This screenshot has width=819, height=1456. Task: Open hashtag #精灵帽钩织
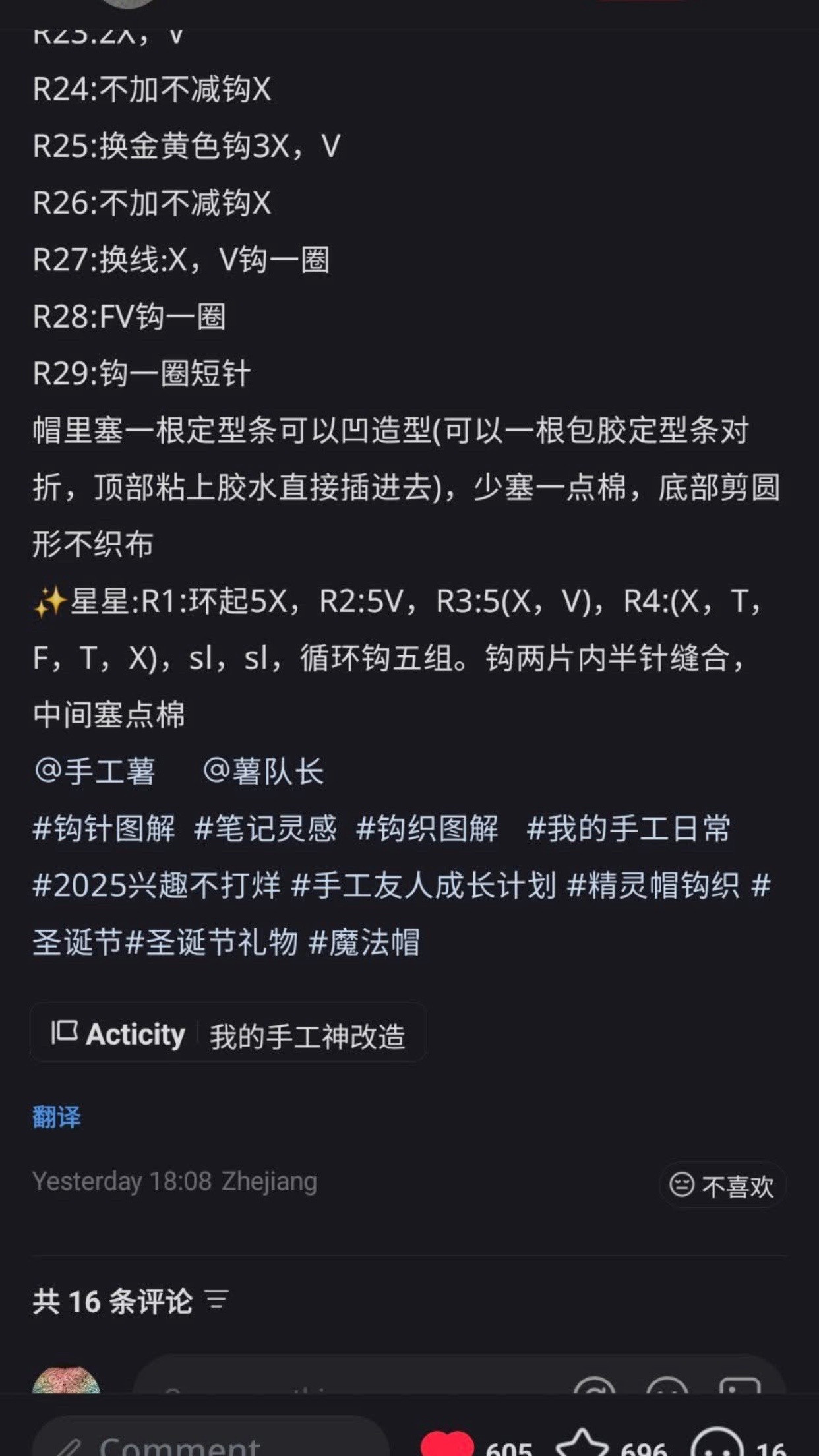coord(653,885)
